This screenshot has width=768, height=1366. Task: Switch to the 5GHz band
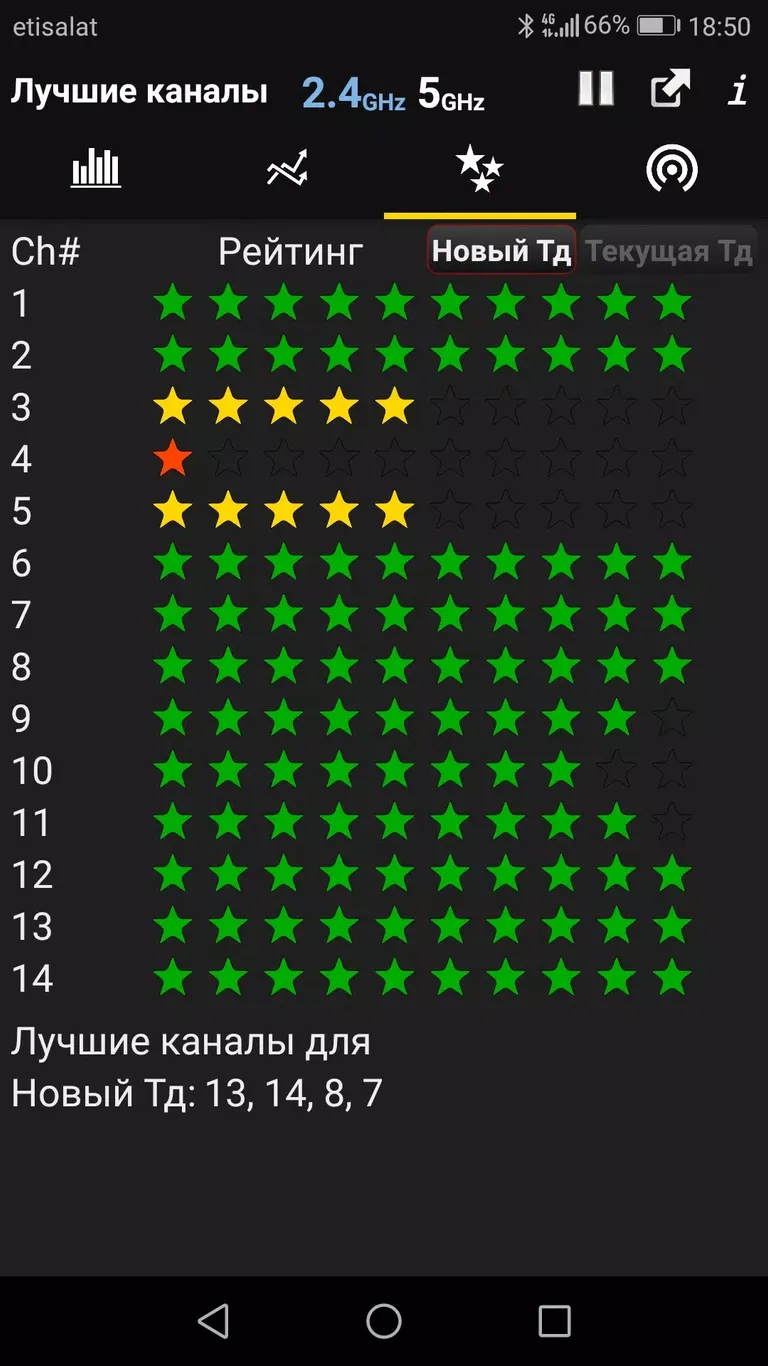[451, 94]
